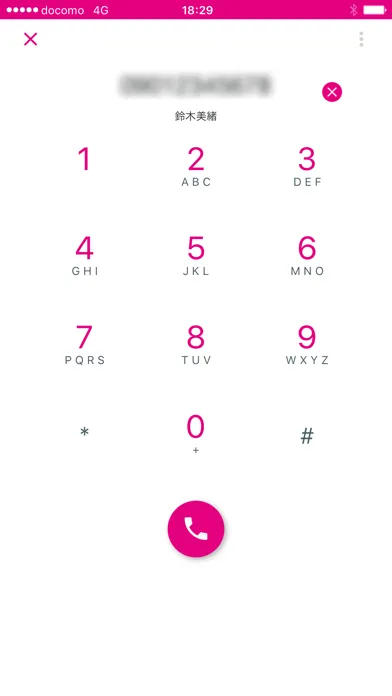
Task: Tap the 8 TUV key
Action: click(196, 344)
